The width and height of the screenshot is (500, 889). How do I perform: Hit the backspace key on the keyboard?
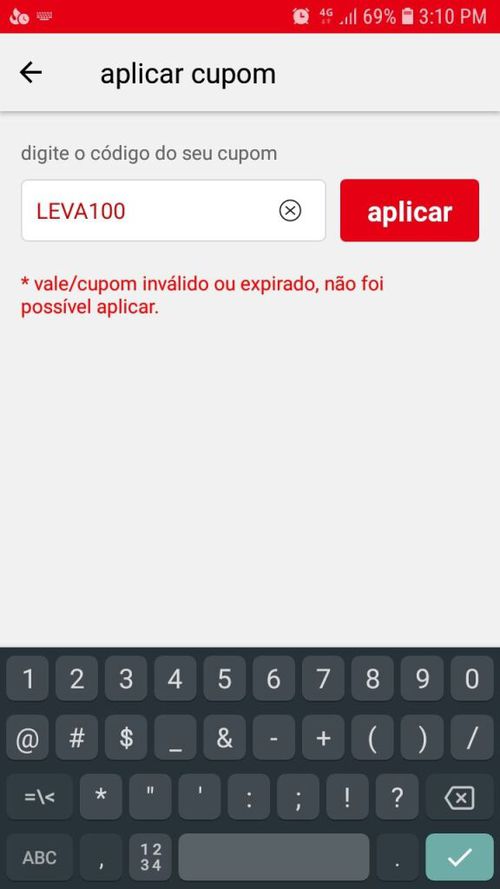[x=459, y=797]
